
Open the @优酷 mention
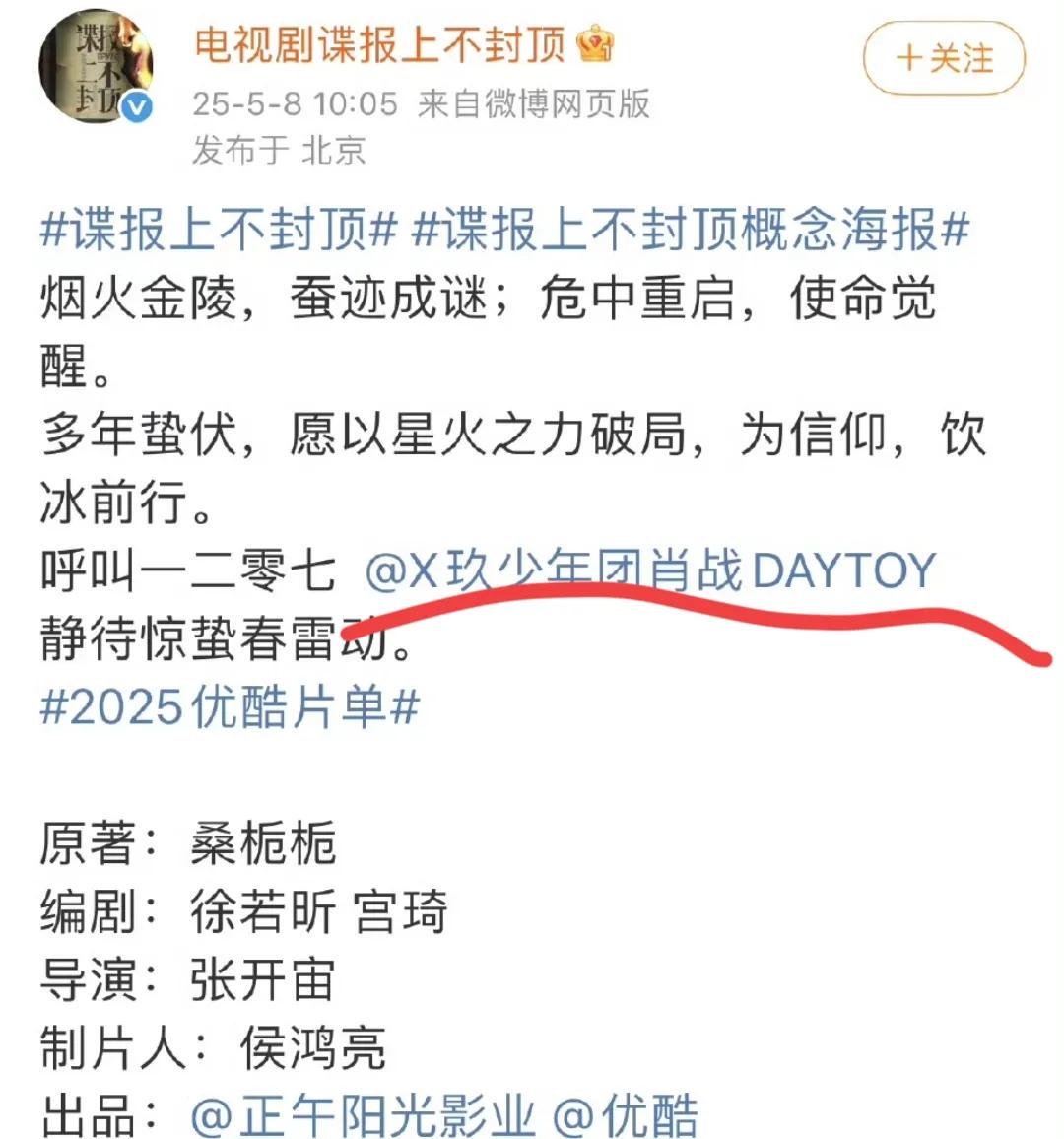[x=626, y=1115]
